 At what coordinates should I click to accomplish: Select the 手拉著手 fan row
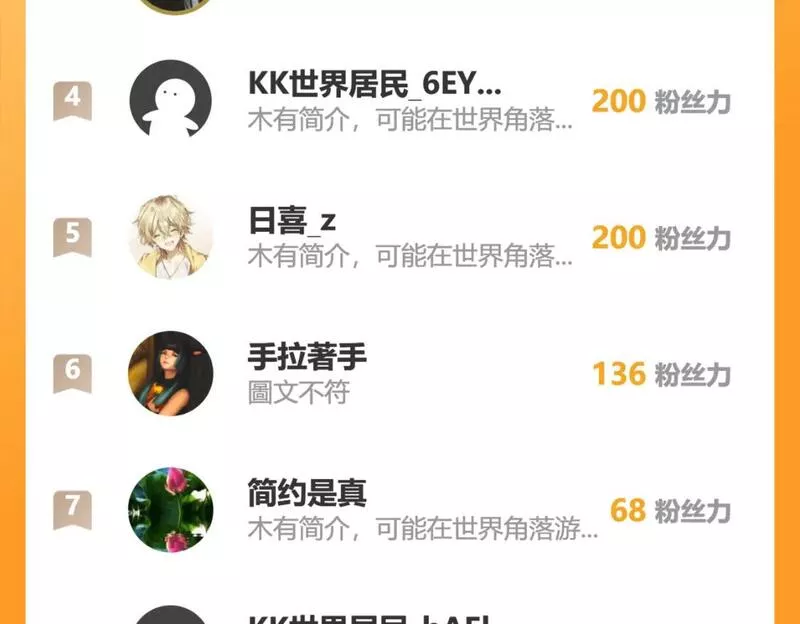click(x=307, y=357)
